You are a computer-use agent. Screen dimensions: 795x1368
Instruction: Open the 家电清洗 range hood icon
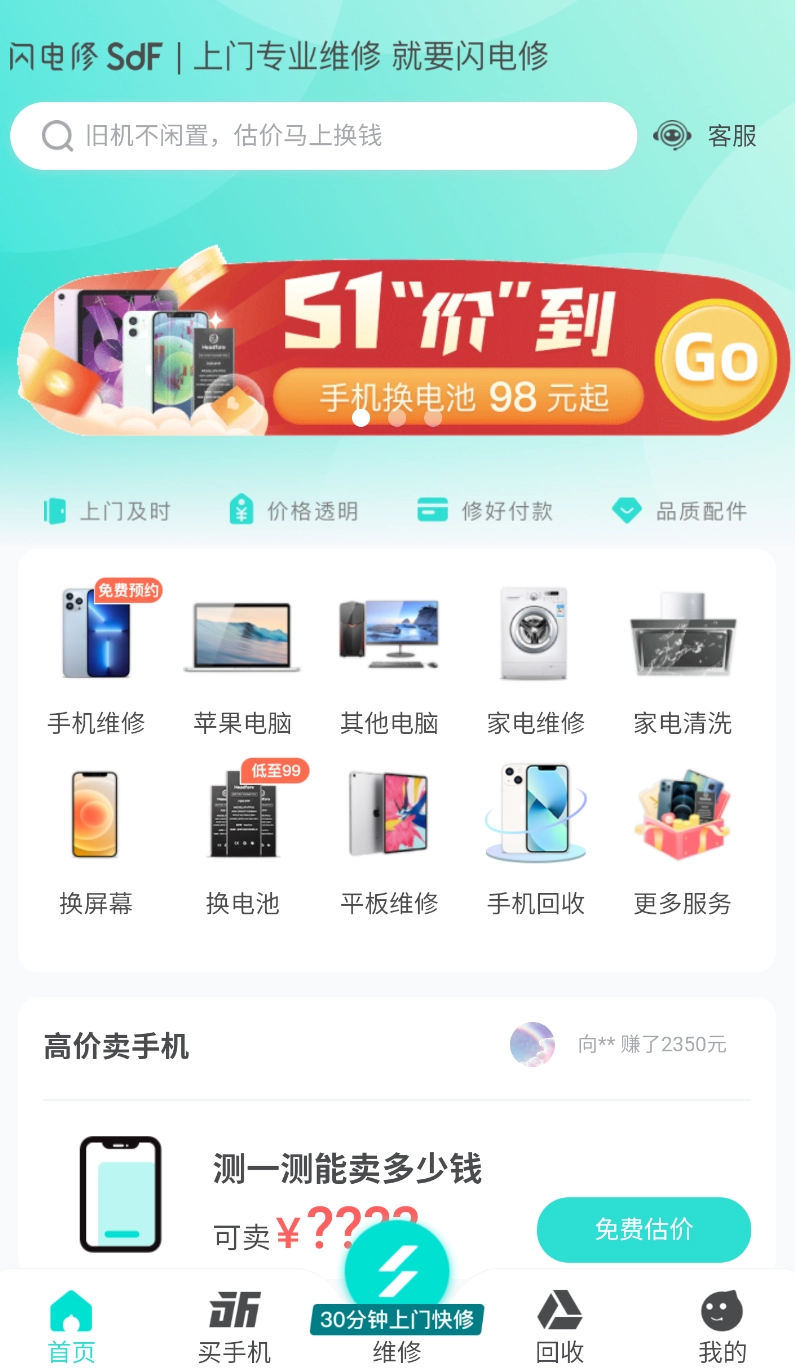coord(681,632)
